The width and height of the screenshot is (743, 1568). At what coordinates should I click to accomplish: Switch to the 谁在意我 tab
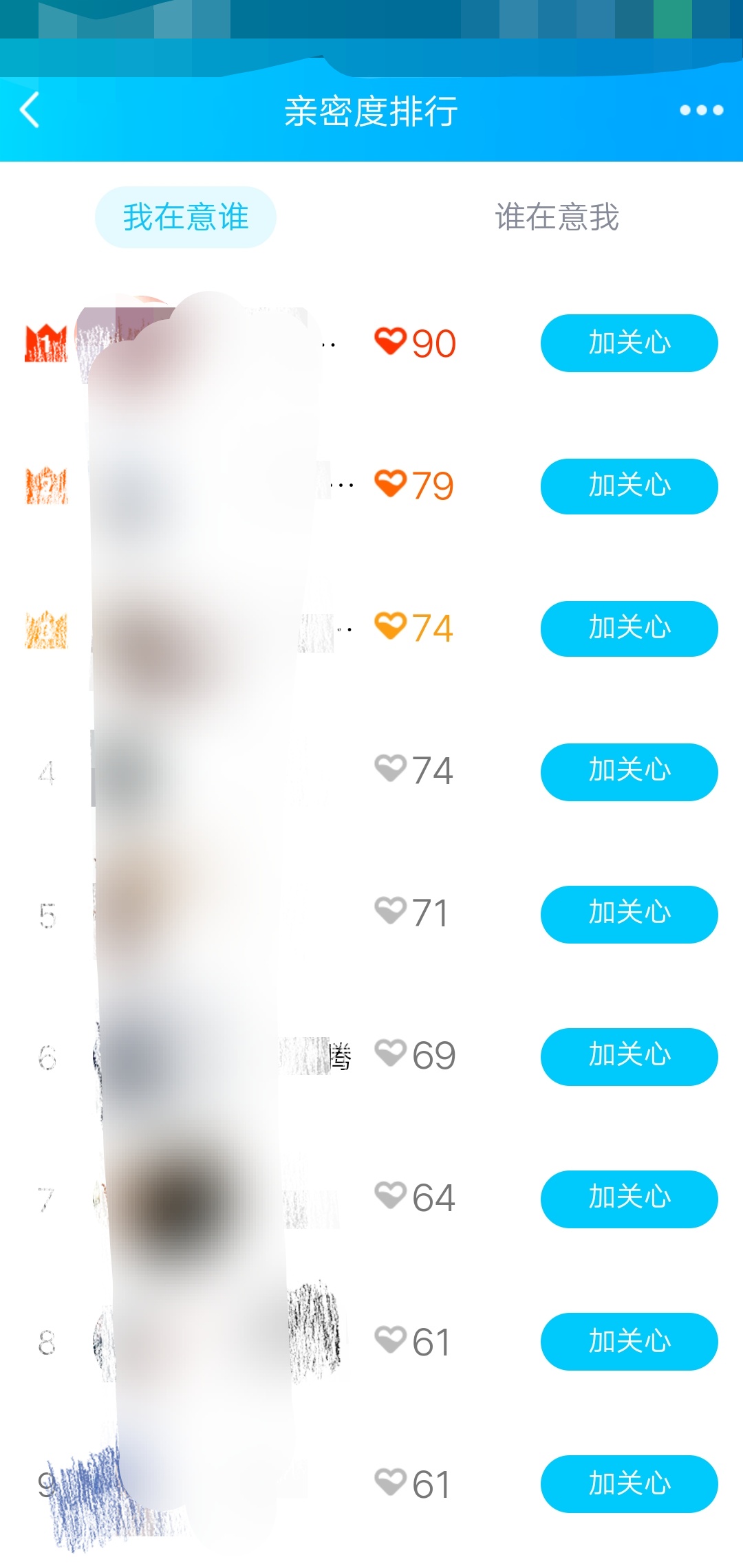pyautogui.click(x=557, y=217)
